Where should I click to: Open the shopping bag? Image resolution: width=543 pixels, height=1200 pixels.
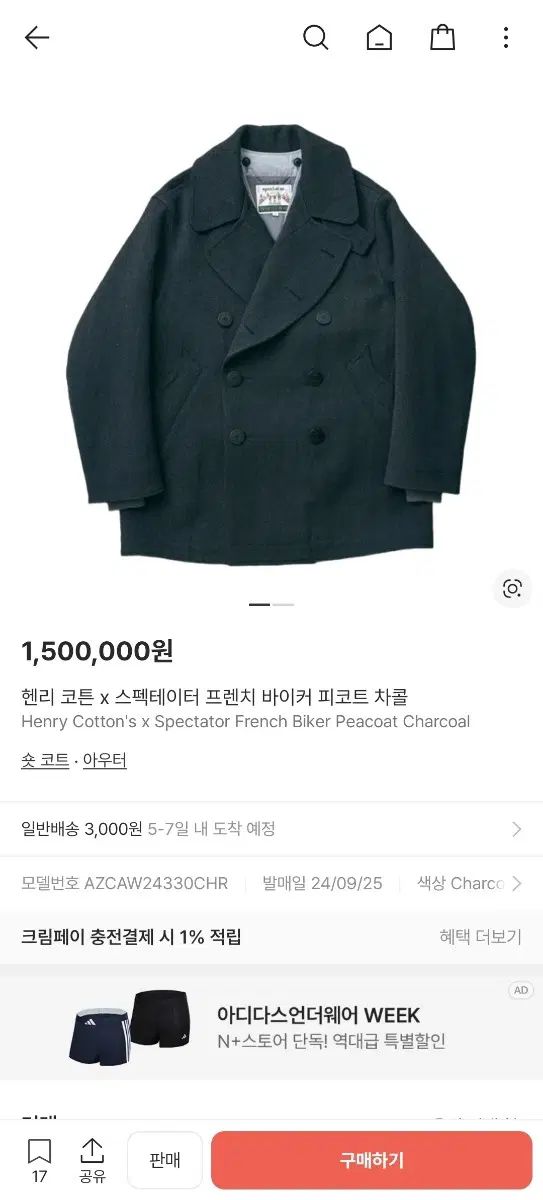coord(442,38)
